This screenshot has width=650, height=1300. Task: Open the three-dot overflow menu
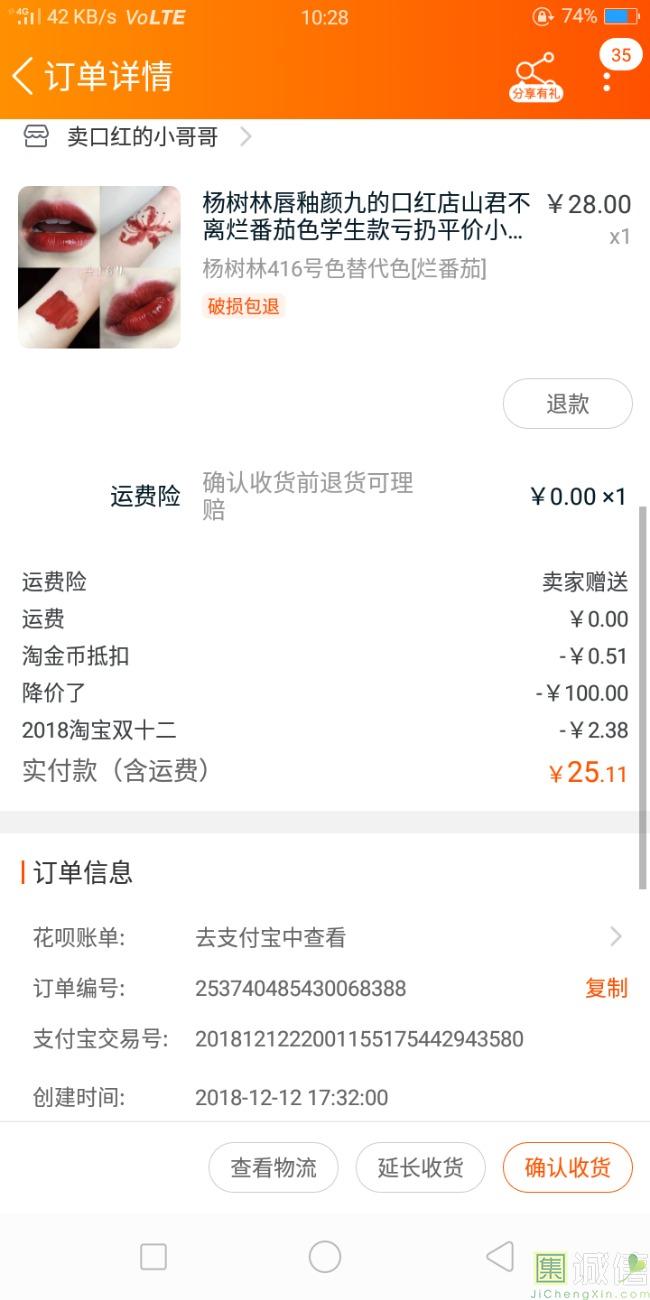(x=607, y=78)
